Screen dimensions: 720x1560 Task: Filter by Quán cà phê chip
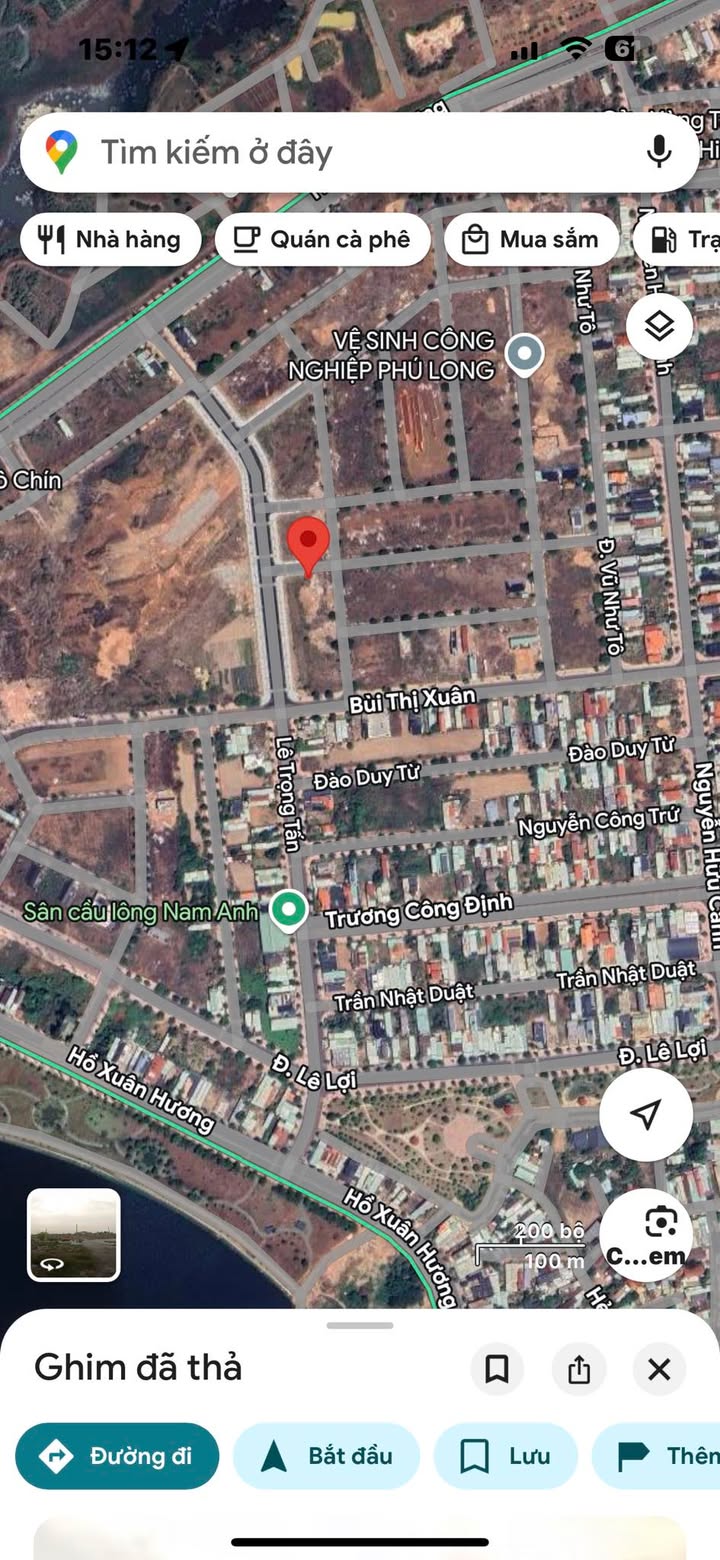click(x=322, y=240)
